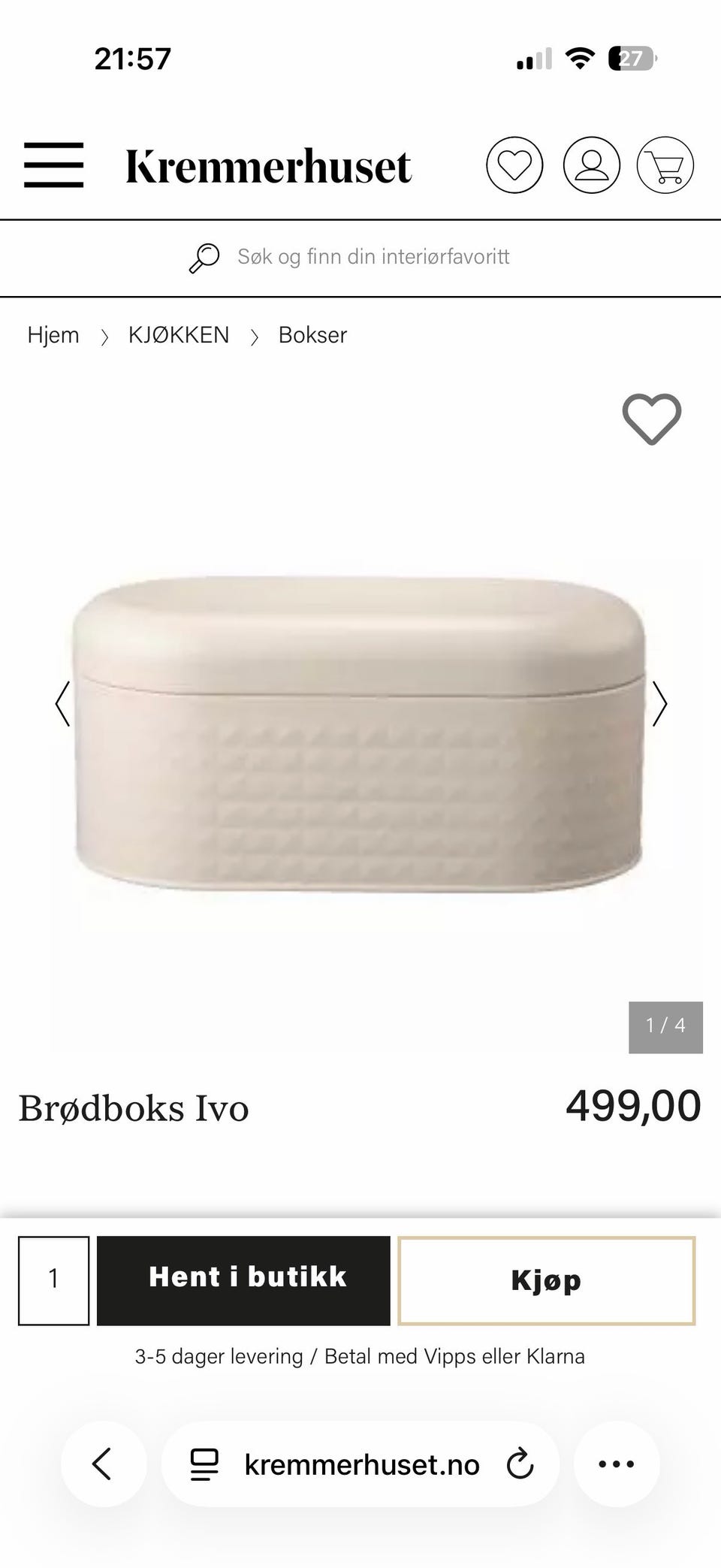Image resolution: width=721 pixels, height=1568 pixels.
Task: Open the hamburger navigation menu
Action: coord(53,165)
